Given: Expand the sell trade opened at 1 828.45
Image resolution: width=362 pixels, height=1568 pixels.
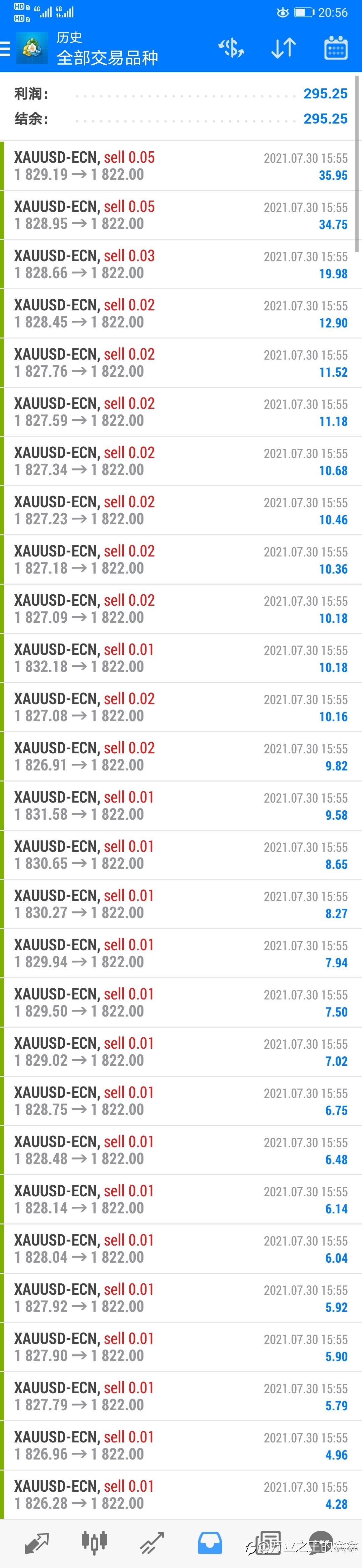Looking at the screenshot, I should [181, 314].
